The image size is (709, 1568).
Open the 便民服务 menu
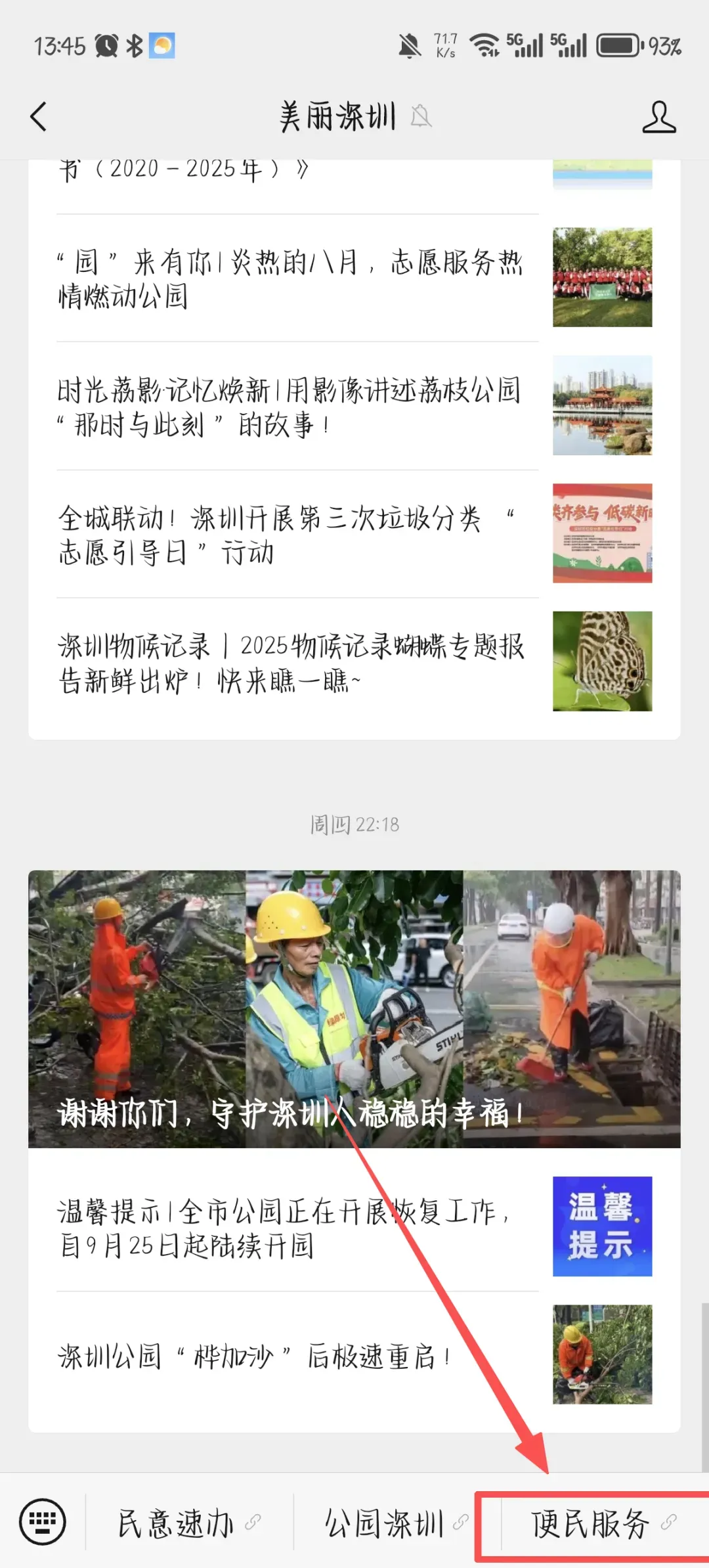[604, 1523]
